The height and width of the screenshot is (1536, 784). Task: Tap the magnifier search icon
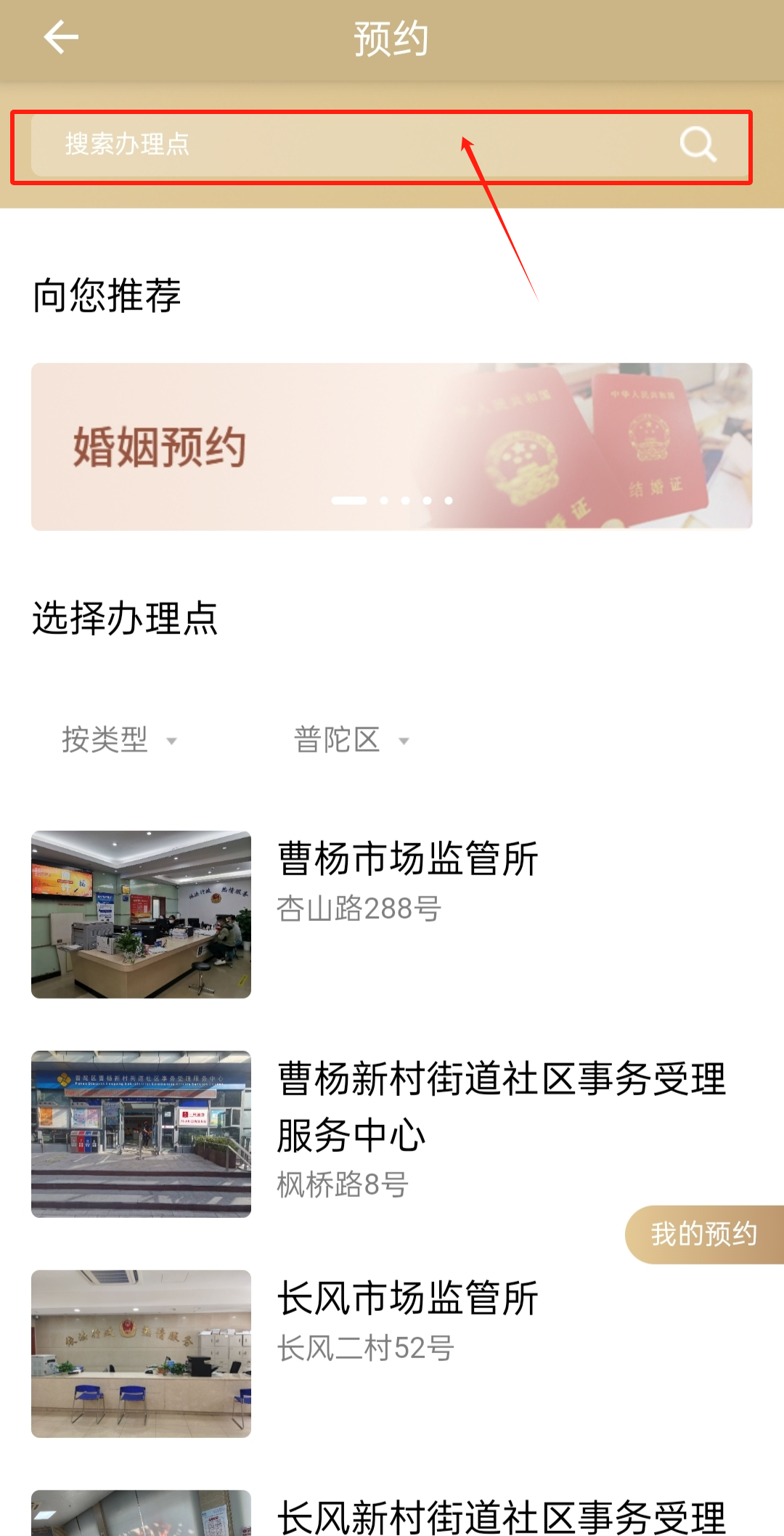tap(698, 145)
